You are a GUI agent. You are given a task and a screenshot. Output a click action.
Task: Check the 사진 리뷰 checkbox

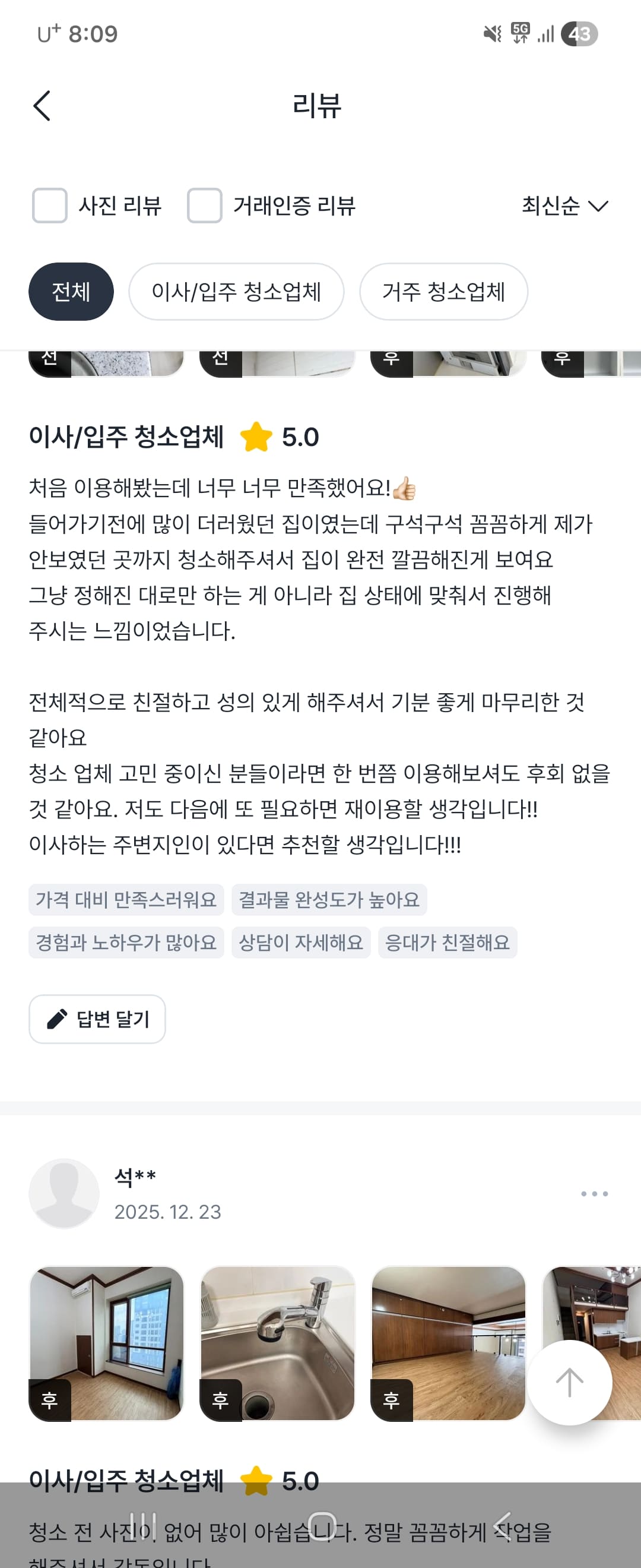tap(50, 206)
